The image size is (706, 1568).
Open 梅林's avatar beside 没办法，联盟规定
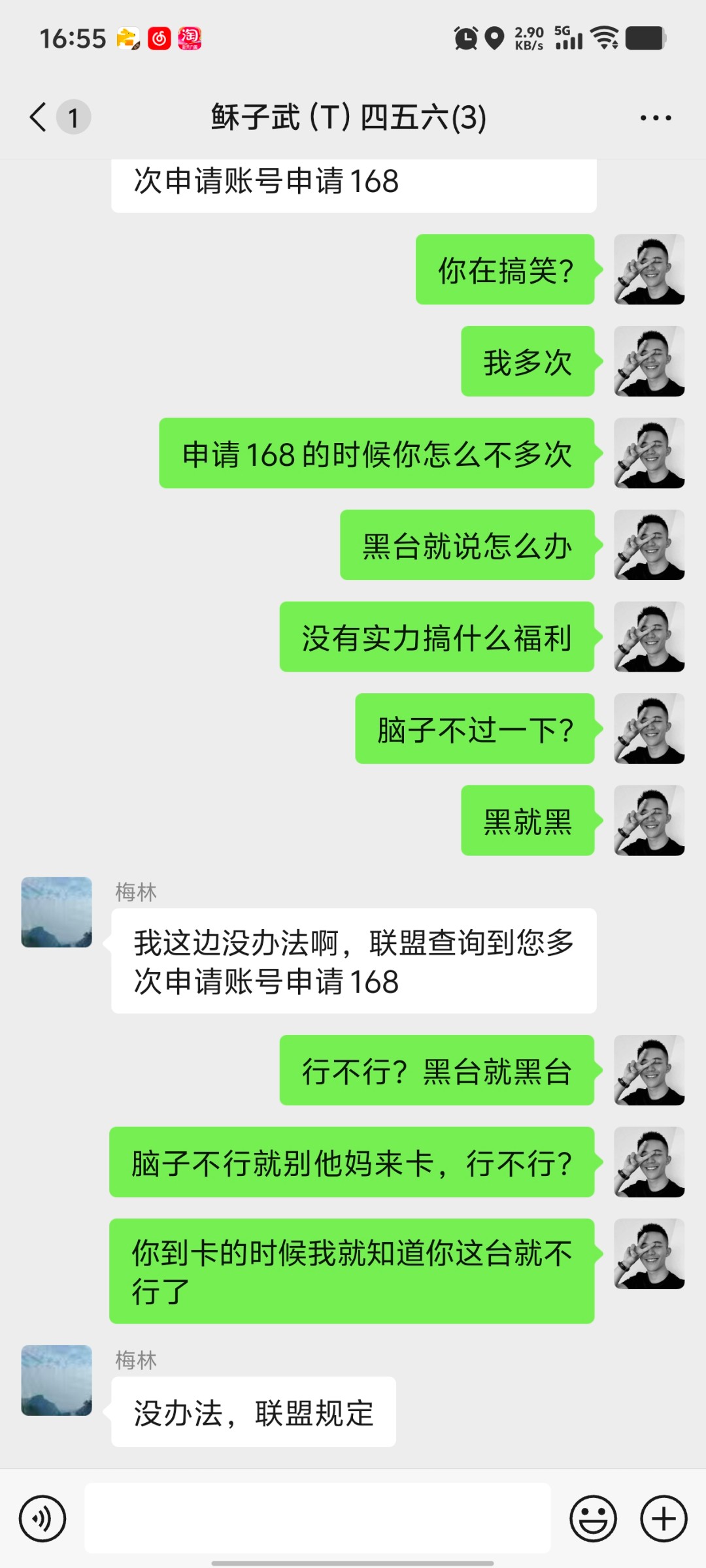tap(57, 1380)
